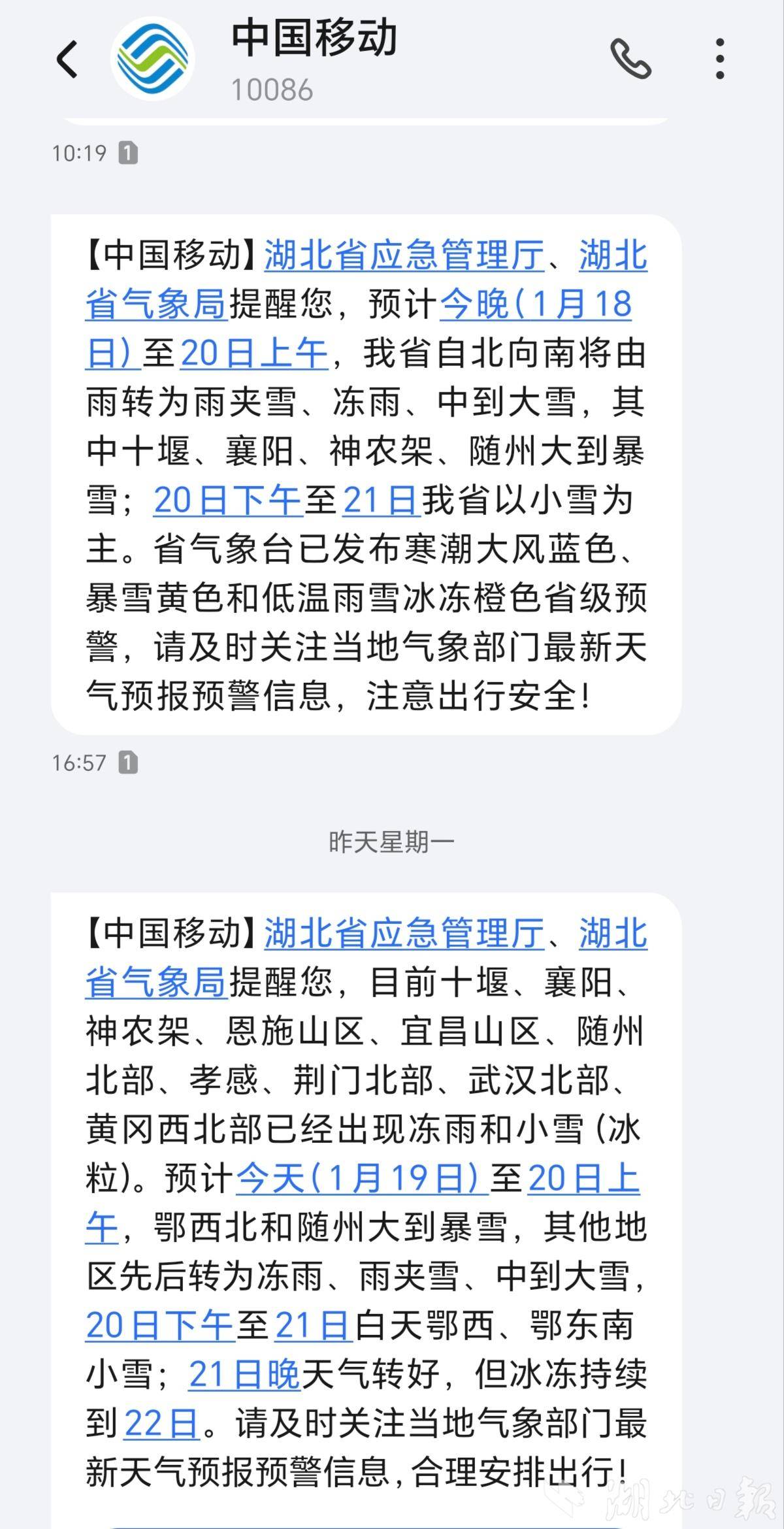784x1529 pixels.
Task: Tap the 21日 link in first message
Action: (380, 501)
